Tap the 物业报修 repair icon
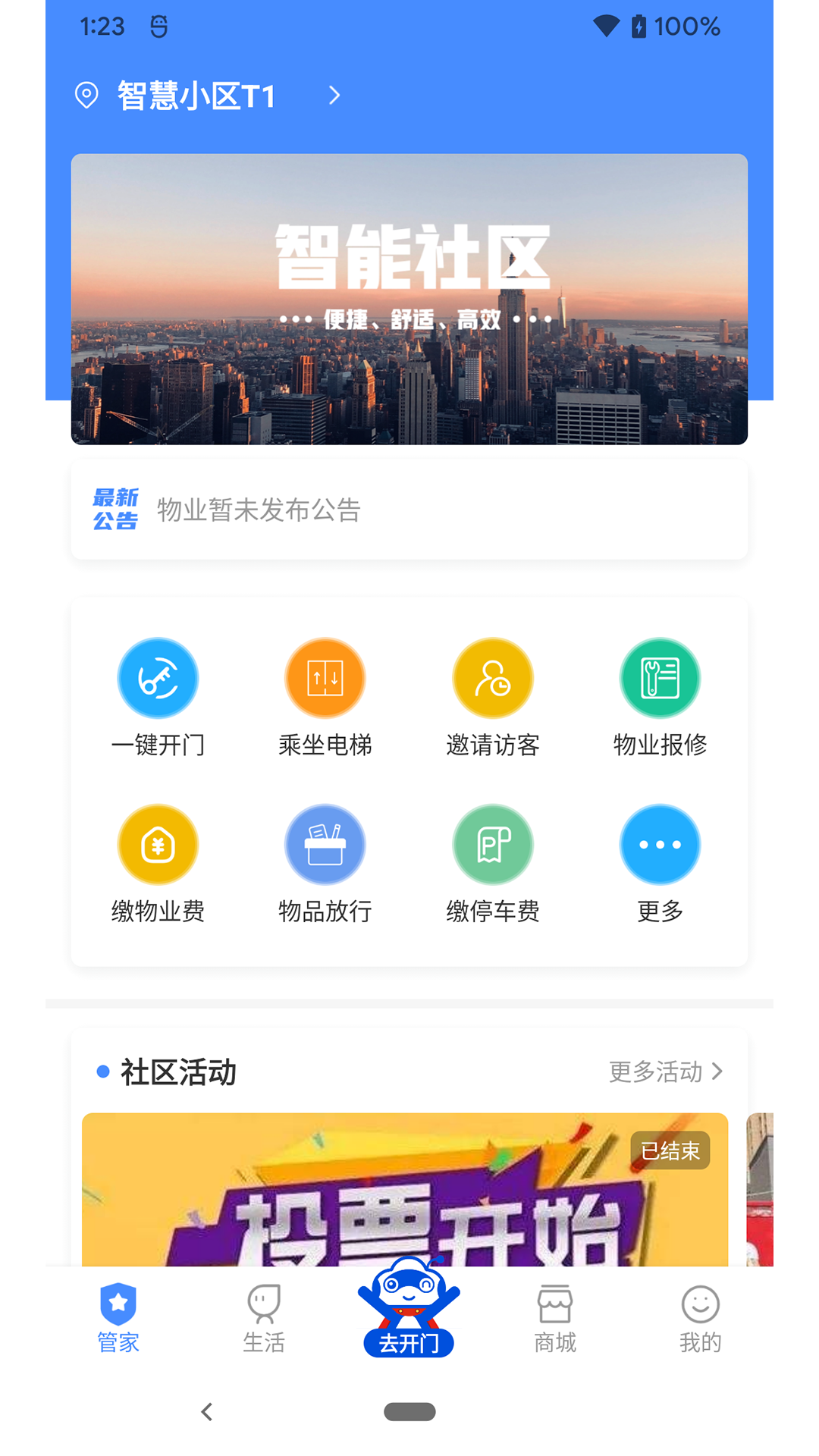Screen dimensions: 819x1456 pos(660,677)
